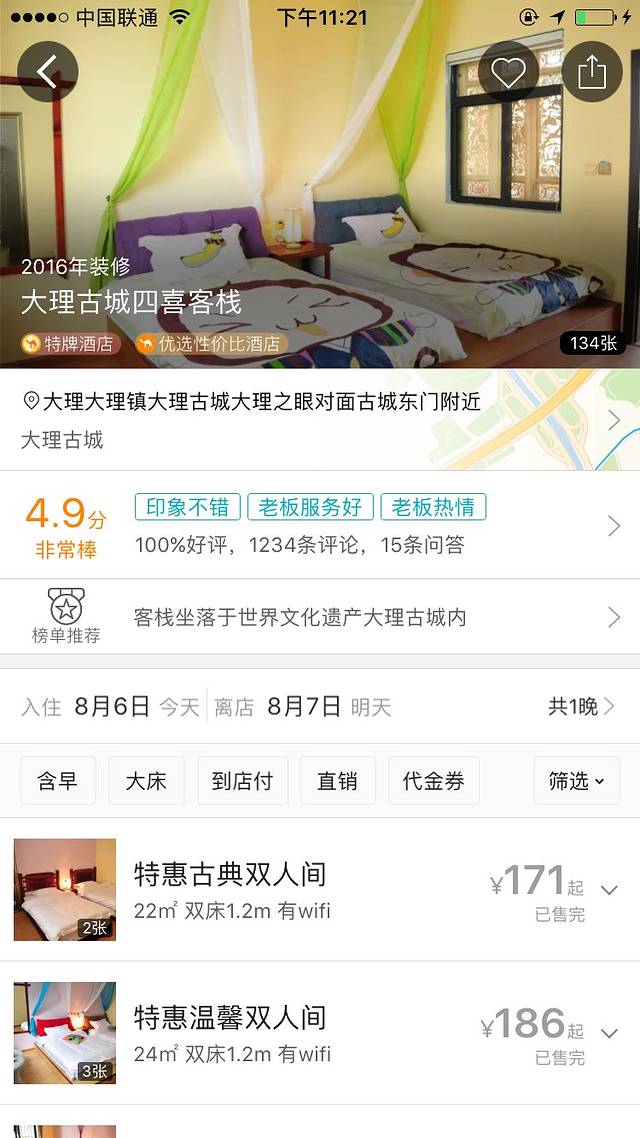Screen dimensions: 640x1138
Task: Open the 134张 photo gallery
Action: [594, 343]
